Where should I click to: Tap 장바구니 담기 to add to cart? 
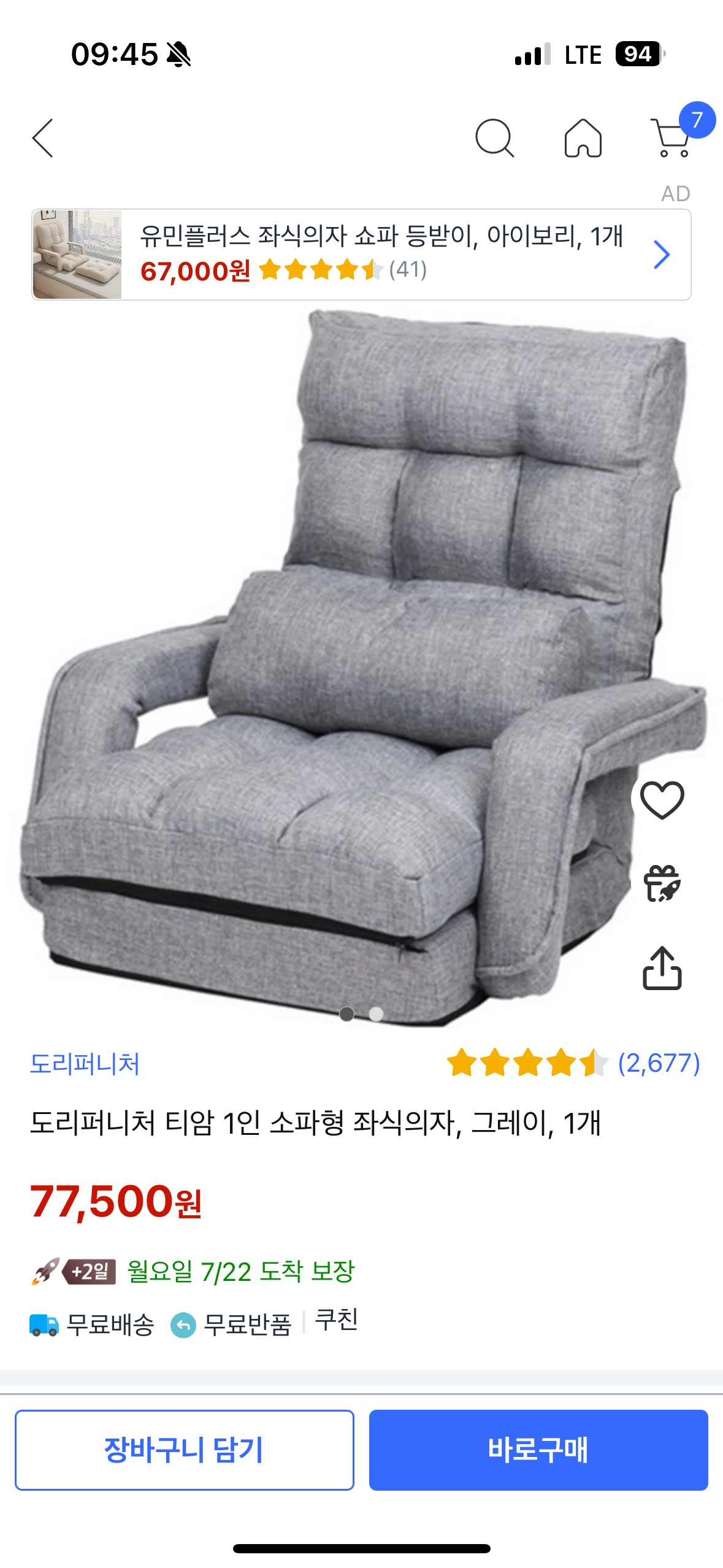(x=185, y=1450)
